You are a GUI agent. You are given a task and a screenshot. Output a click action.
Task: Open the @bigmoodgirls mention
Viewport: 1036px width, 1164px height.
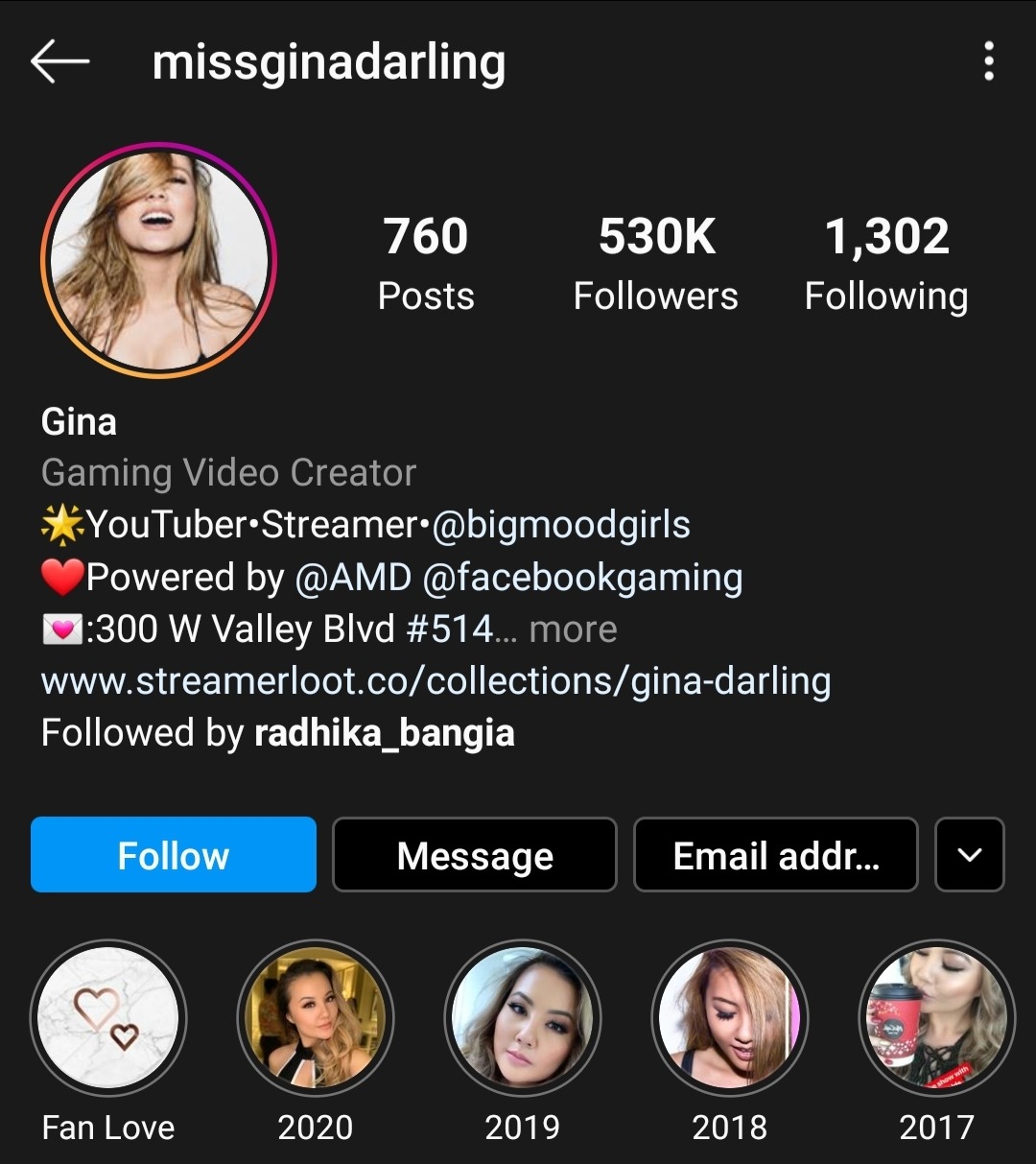coord(561,525)
